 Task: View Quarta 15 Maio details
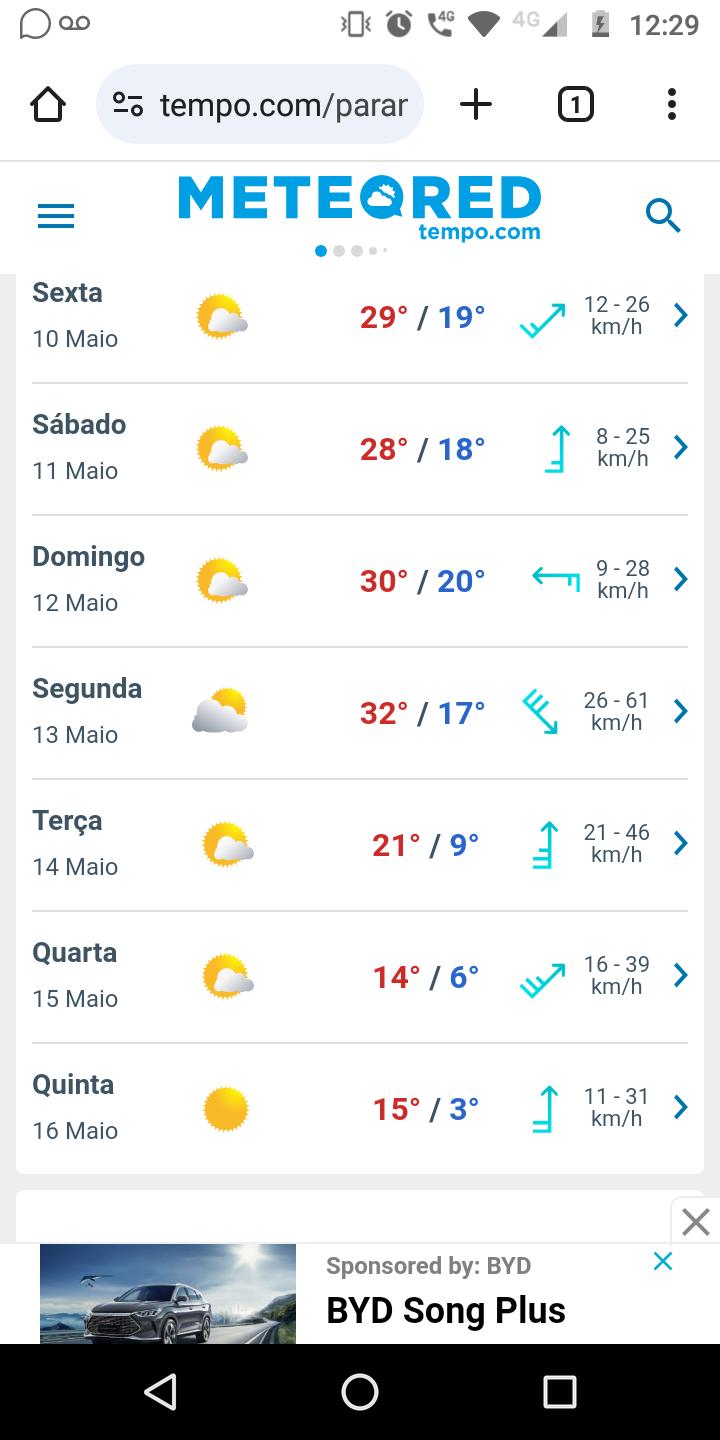[360, 977]
